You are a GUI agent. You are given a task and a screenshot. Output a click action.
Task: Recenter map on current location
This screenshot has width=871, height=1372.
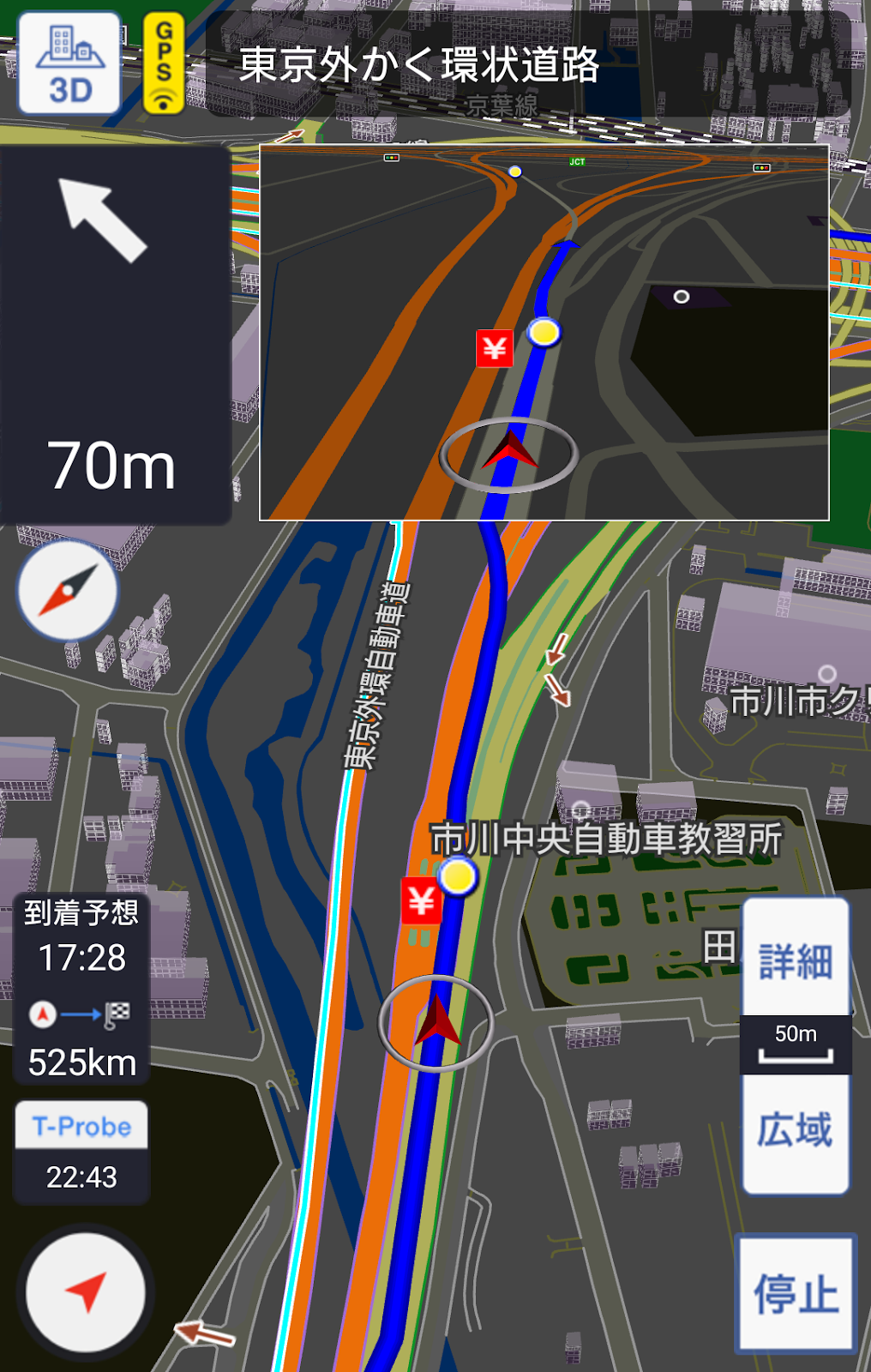coord(85,1292)
